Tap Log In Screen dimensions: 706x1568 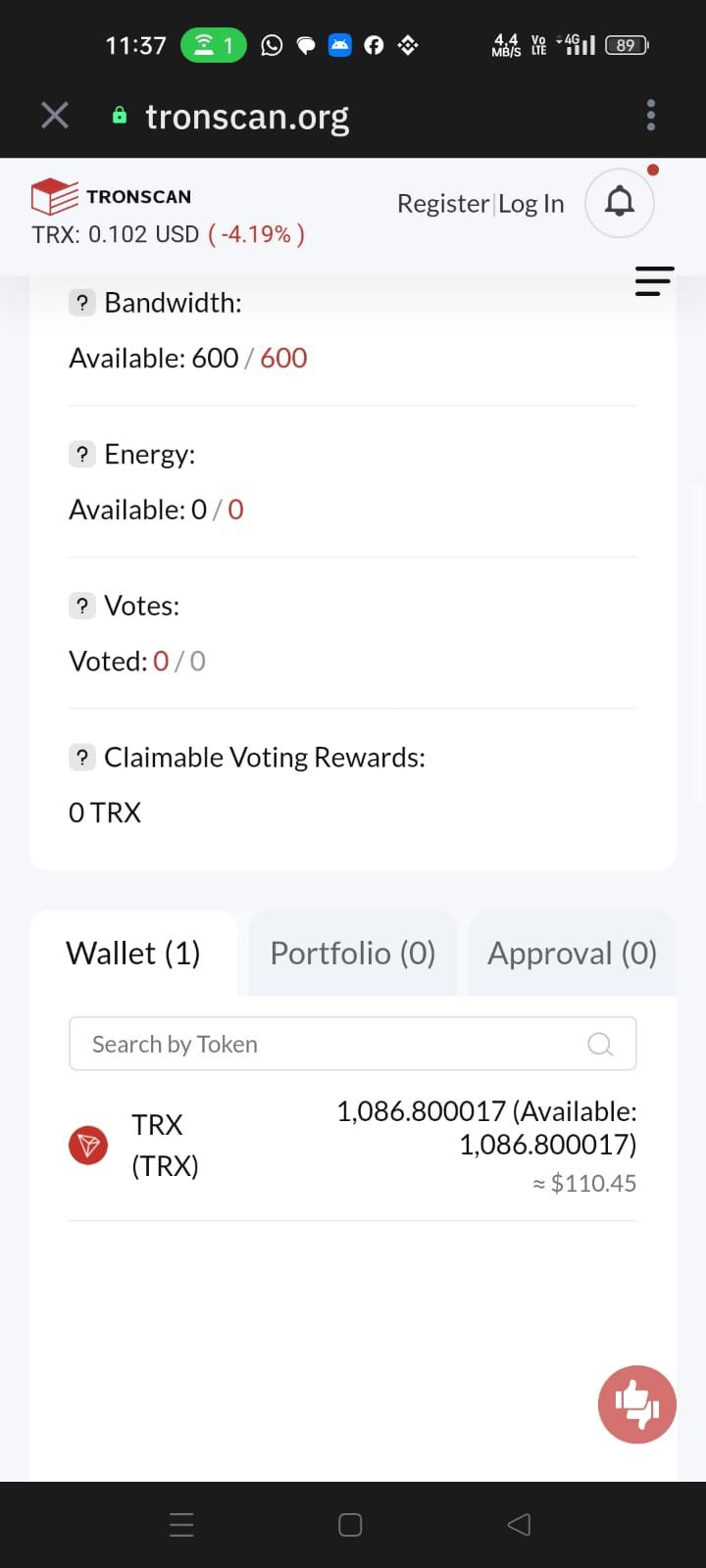tap(531, 203)
